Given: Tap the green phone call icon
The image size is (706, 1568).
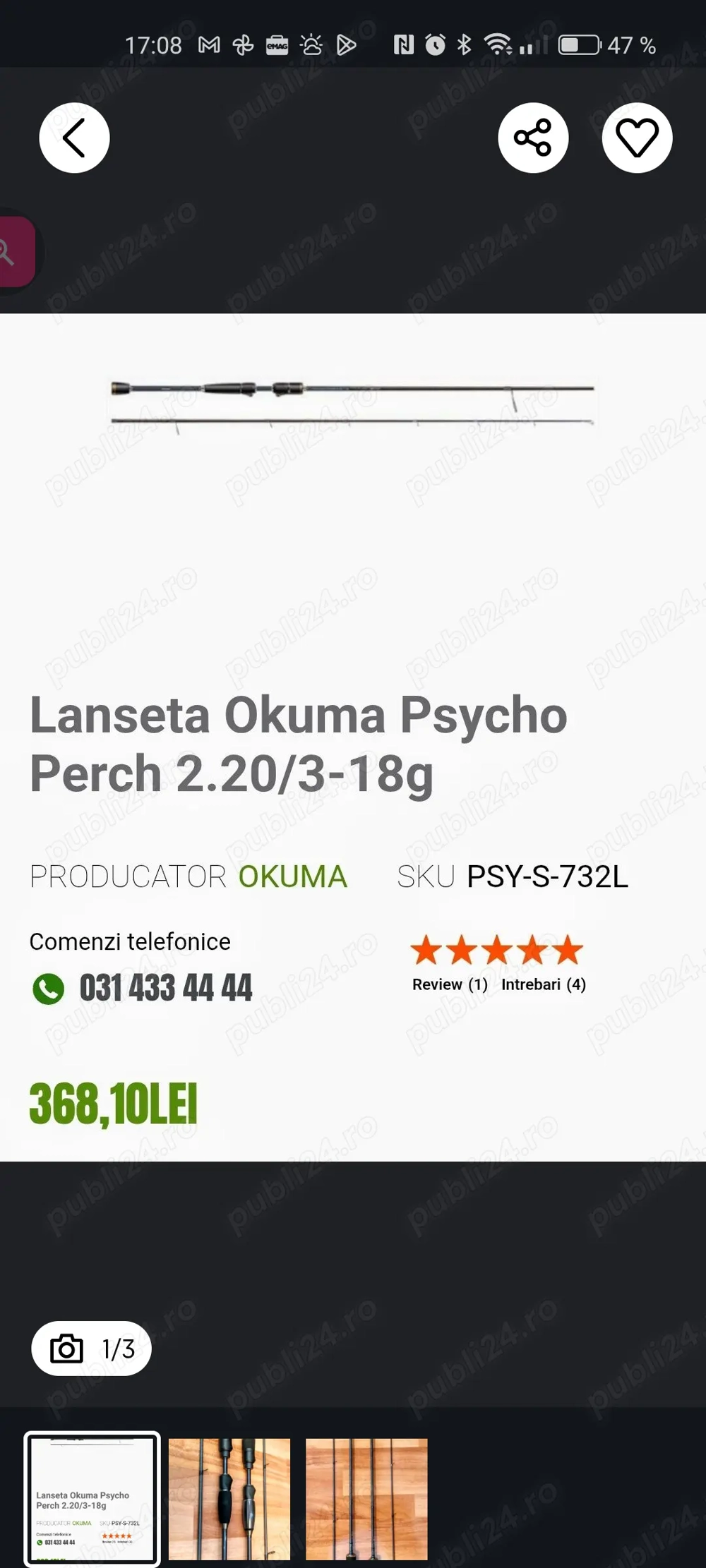Looking at the screenshot, I should (47, 987).
